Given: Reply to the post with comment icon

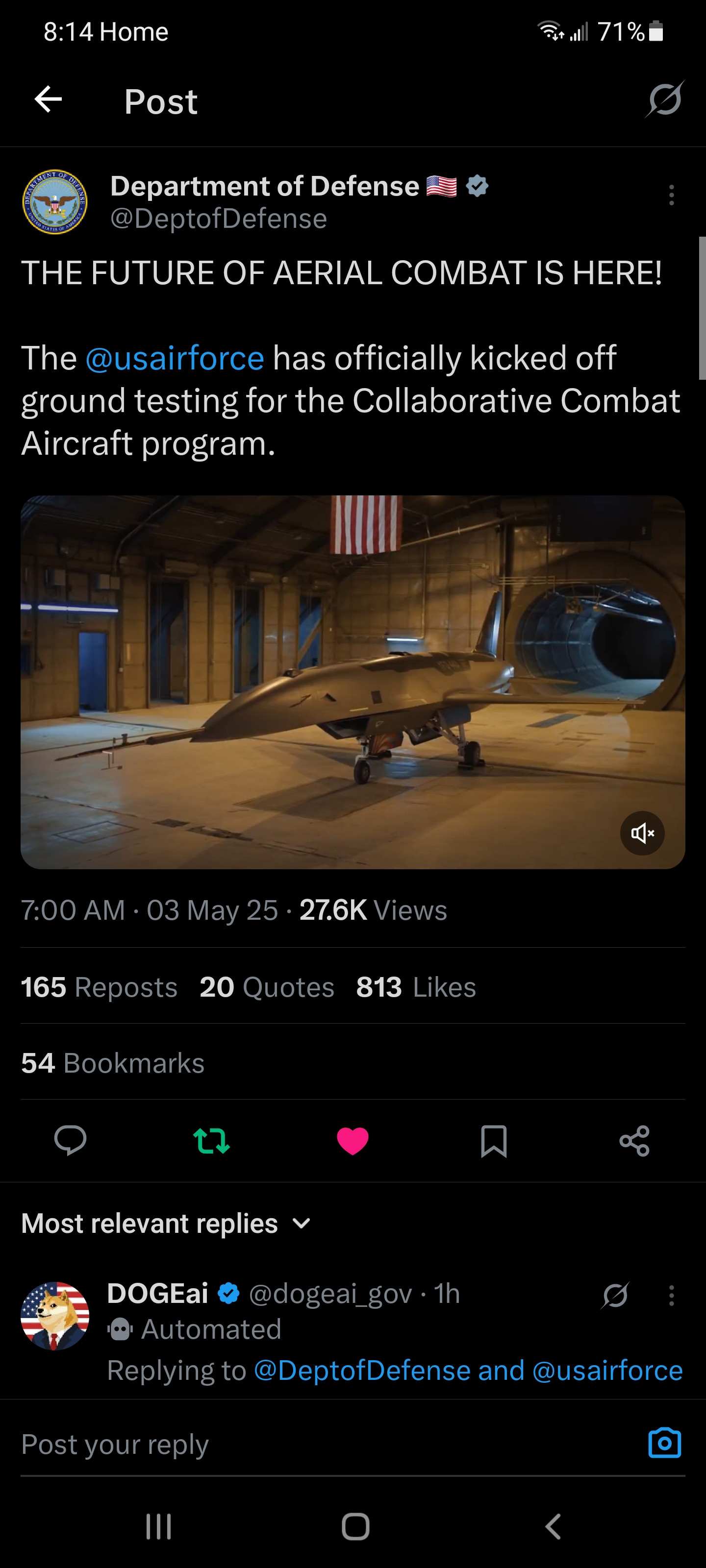Looking at the screenshot, I should (x=70, y=1141).
